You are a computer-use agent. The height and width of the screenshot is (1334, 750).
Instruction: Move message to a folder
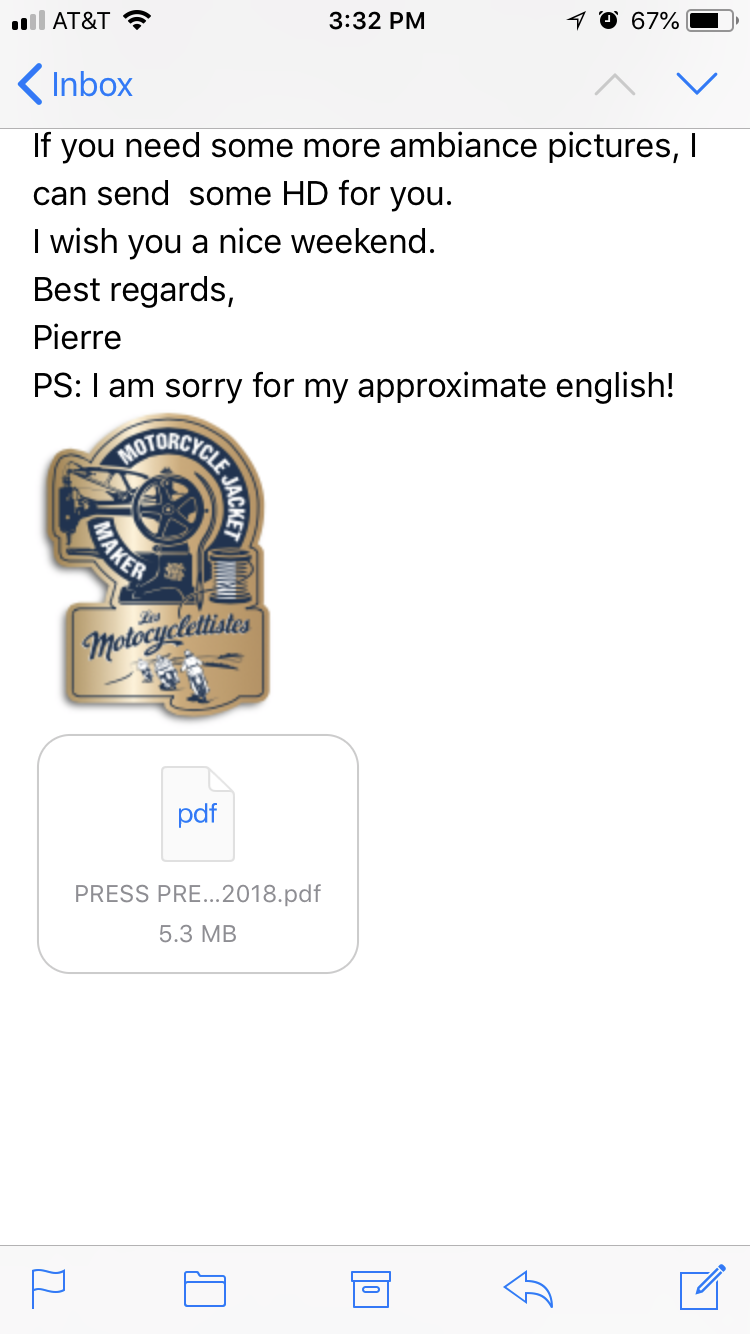(205, 1288)
